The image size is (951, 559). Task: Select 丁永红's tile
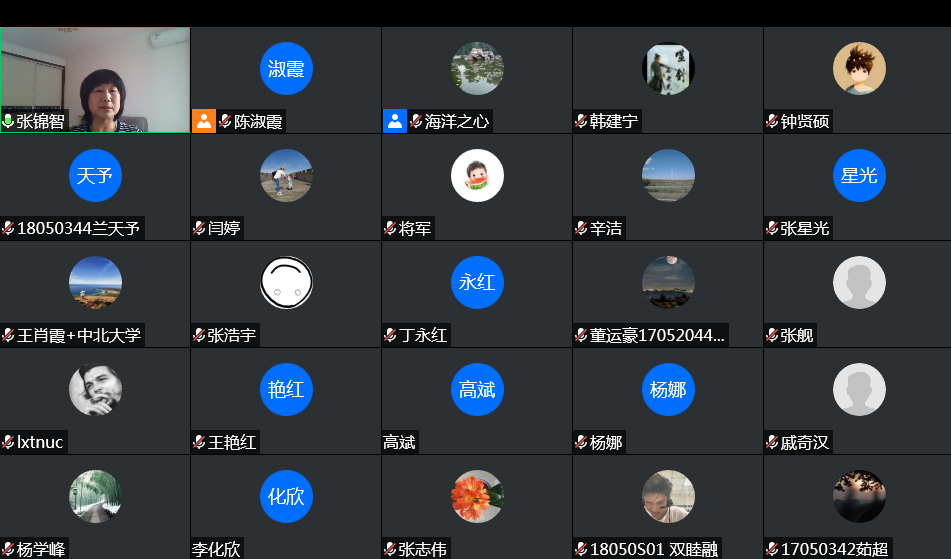[x=477, y=294]
